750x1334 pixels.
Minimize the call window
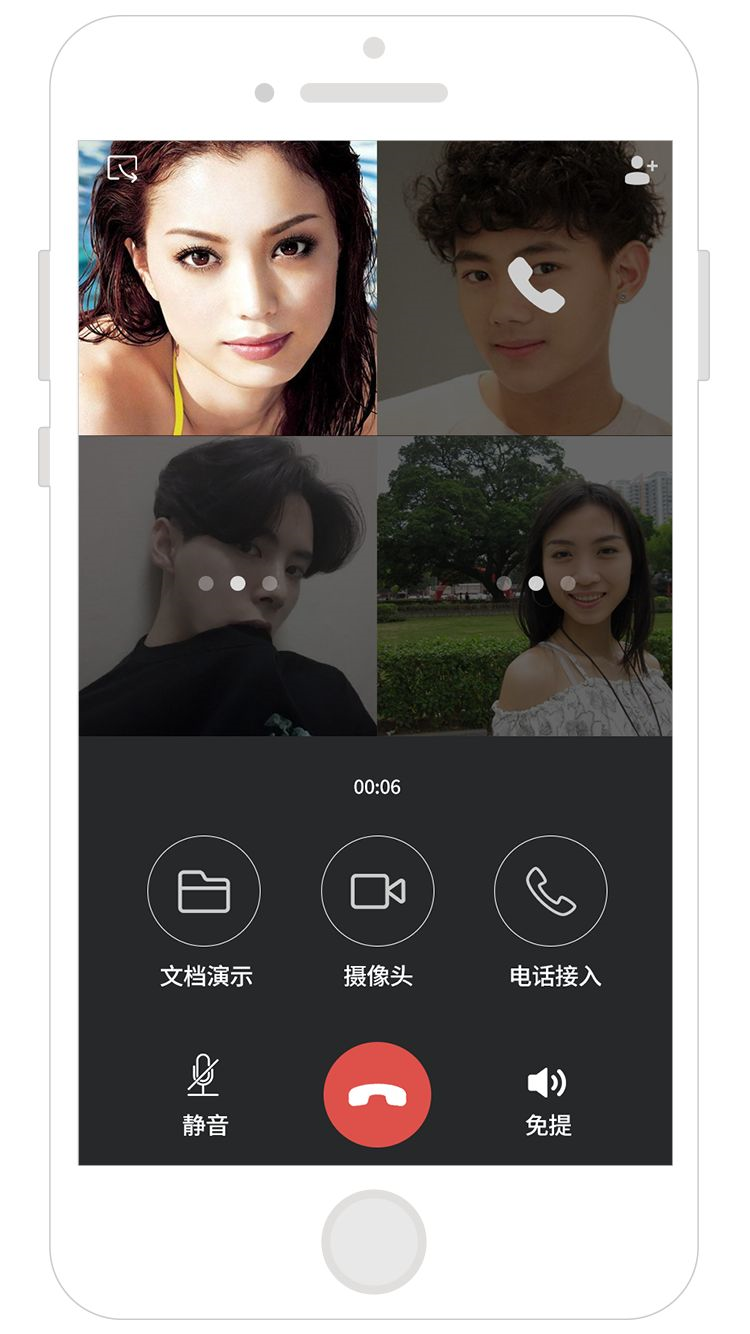122,168
